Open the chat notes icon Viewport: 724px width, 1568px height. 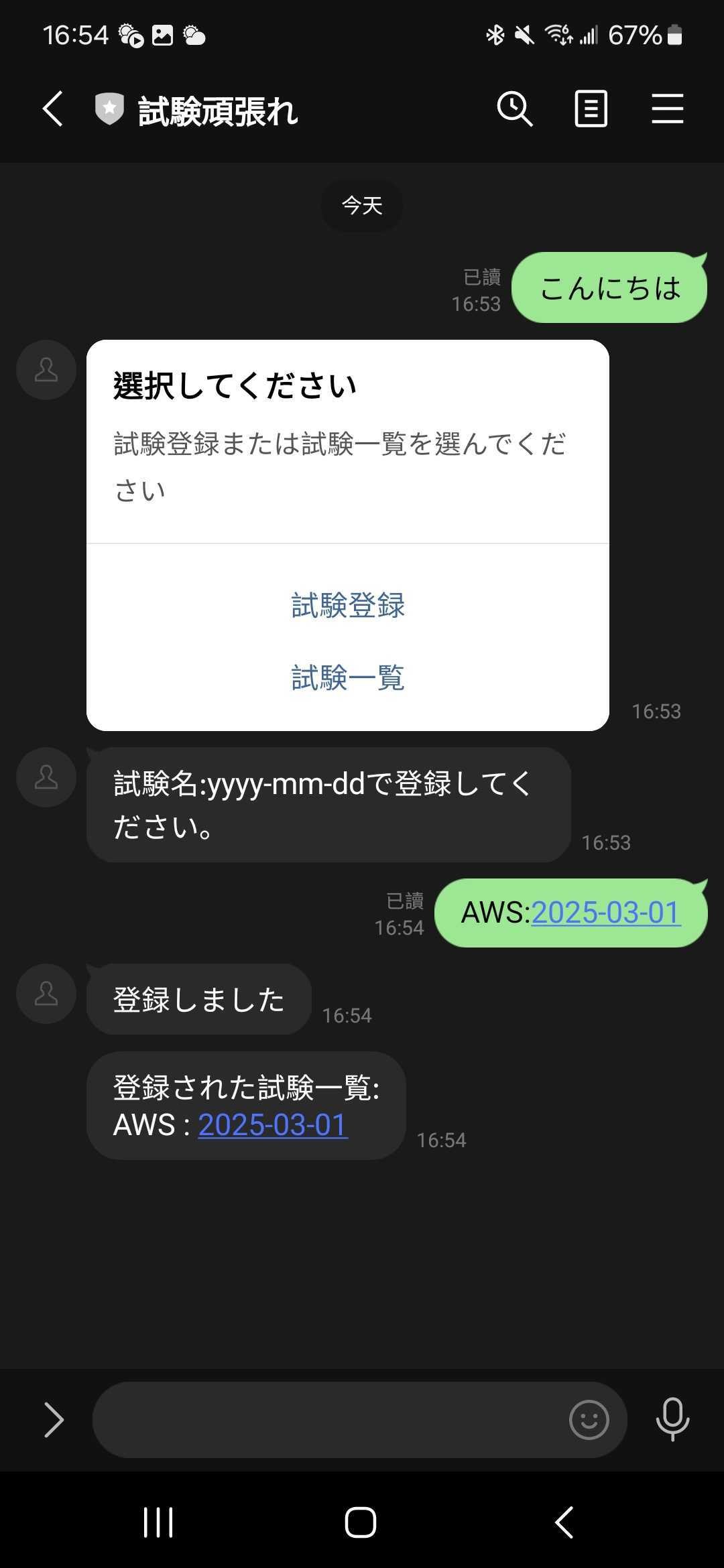tap(591, 108)
